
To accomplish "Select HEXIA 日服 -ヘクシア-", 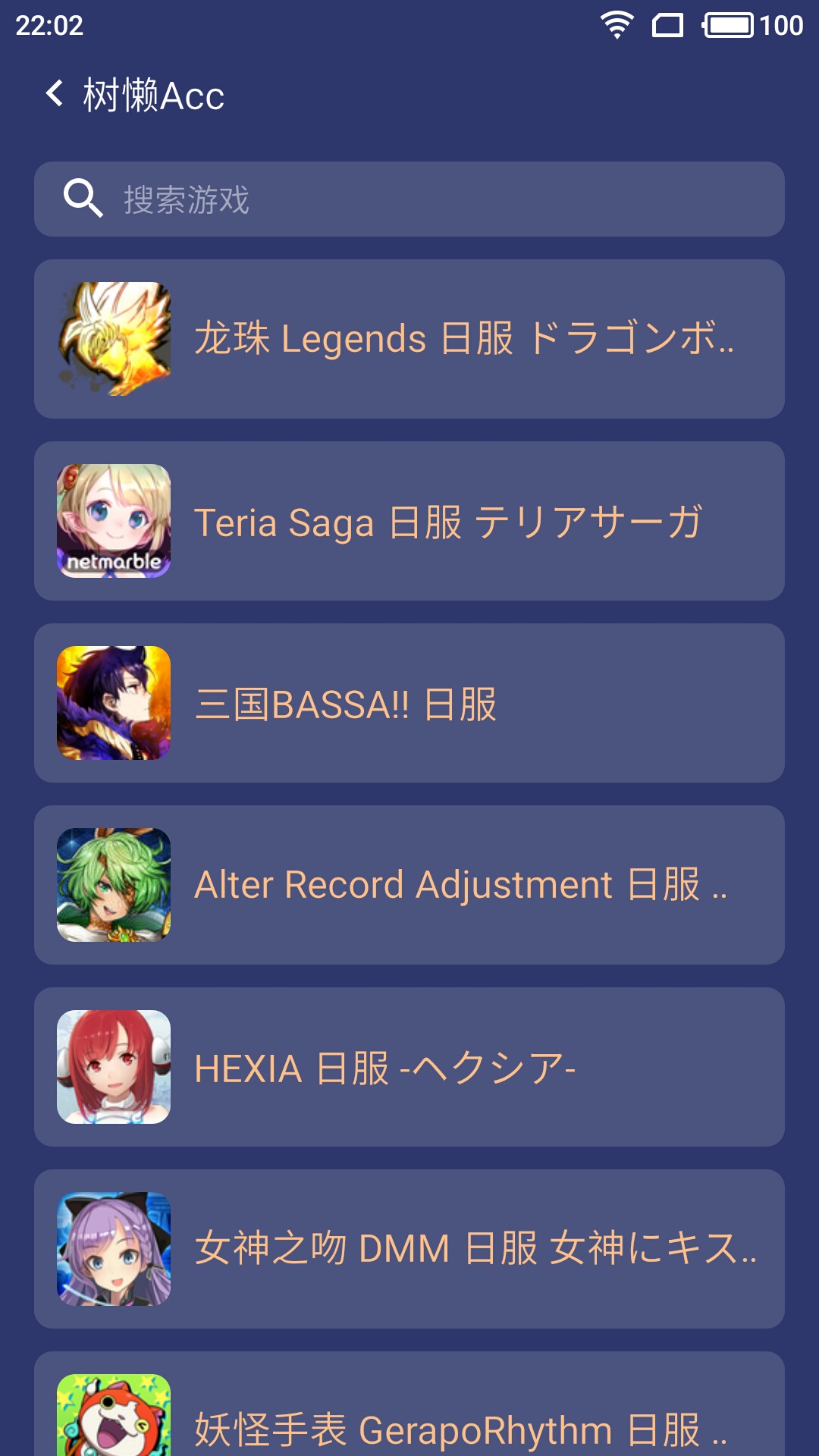I will tap(409, 1067).
